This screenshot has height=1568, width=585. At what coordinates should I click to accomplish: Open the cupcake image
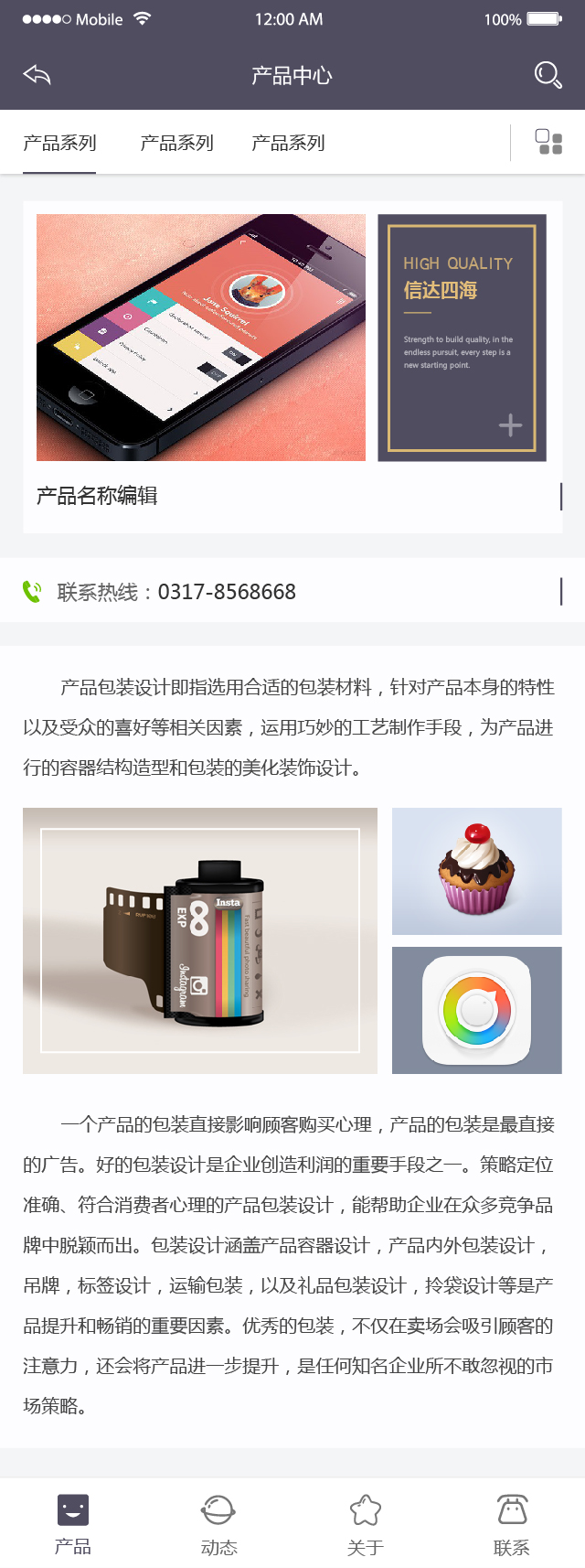476,871
